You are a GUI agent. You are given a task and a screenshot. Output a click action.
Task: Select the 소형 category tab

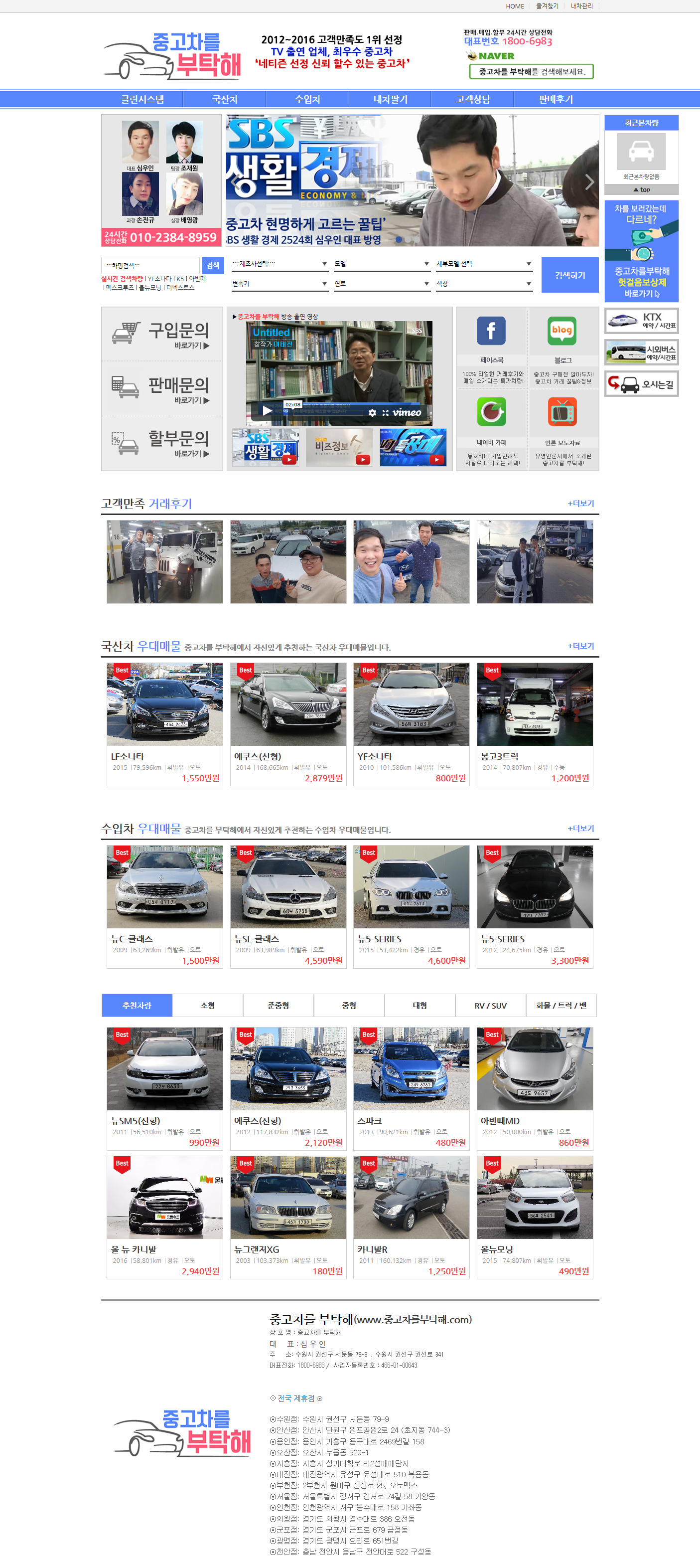[x=207, y=1006]
